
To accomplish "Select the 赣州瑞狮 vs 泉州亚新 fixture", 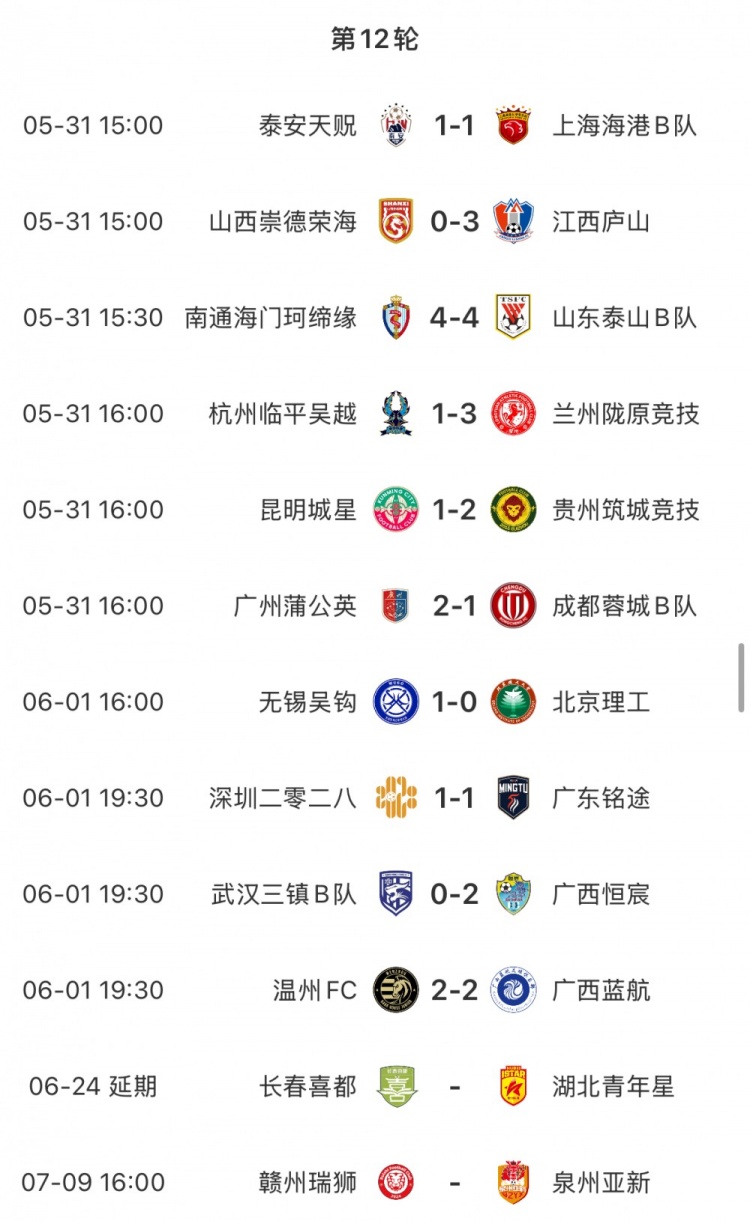I will [x=455, y=1182].
